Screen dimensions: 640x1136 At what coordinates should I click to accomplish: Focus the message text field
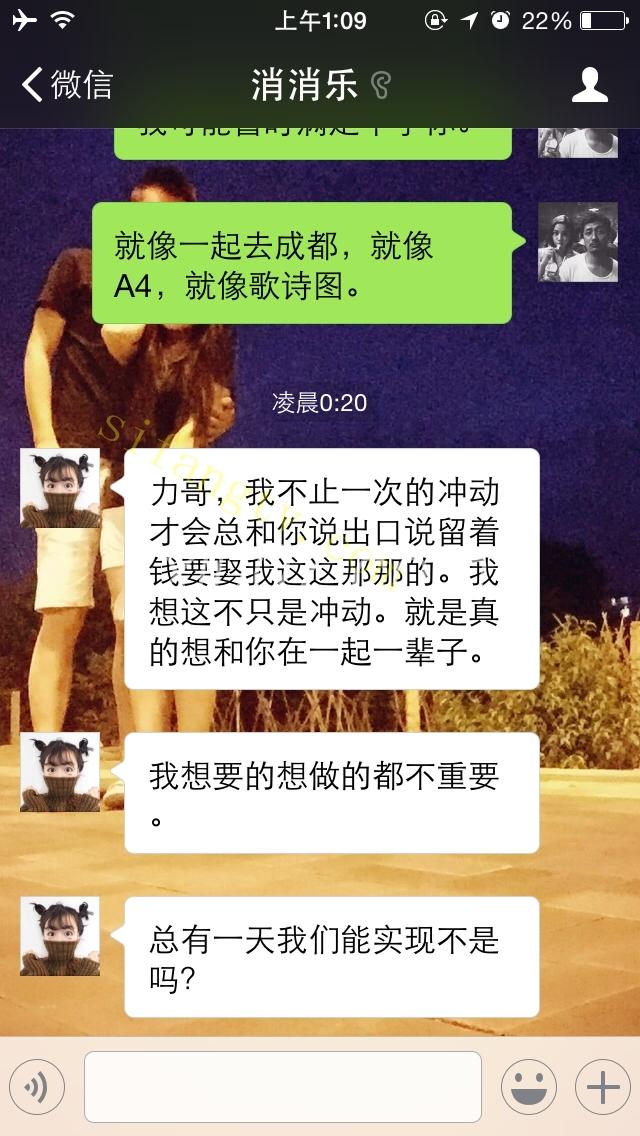tap(282, 1087)
